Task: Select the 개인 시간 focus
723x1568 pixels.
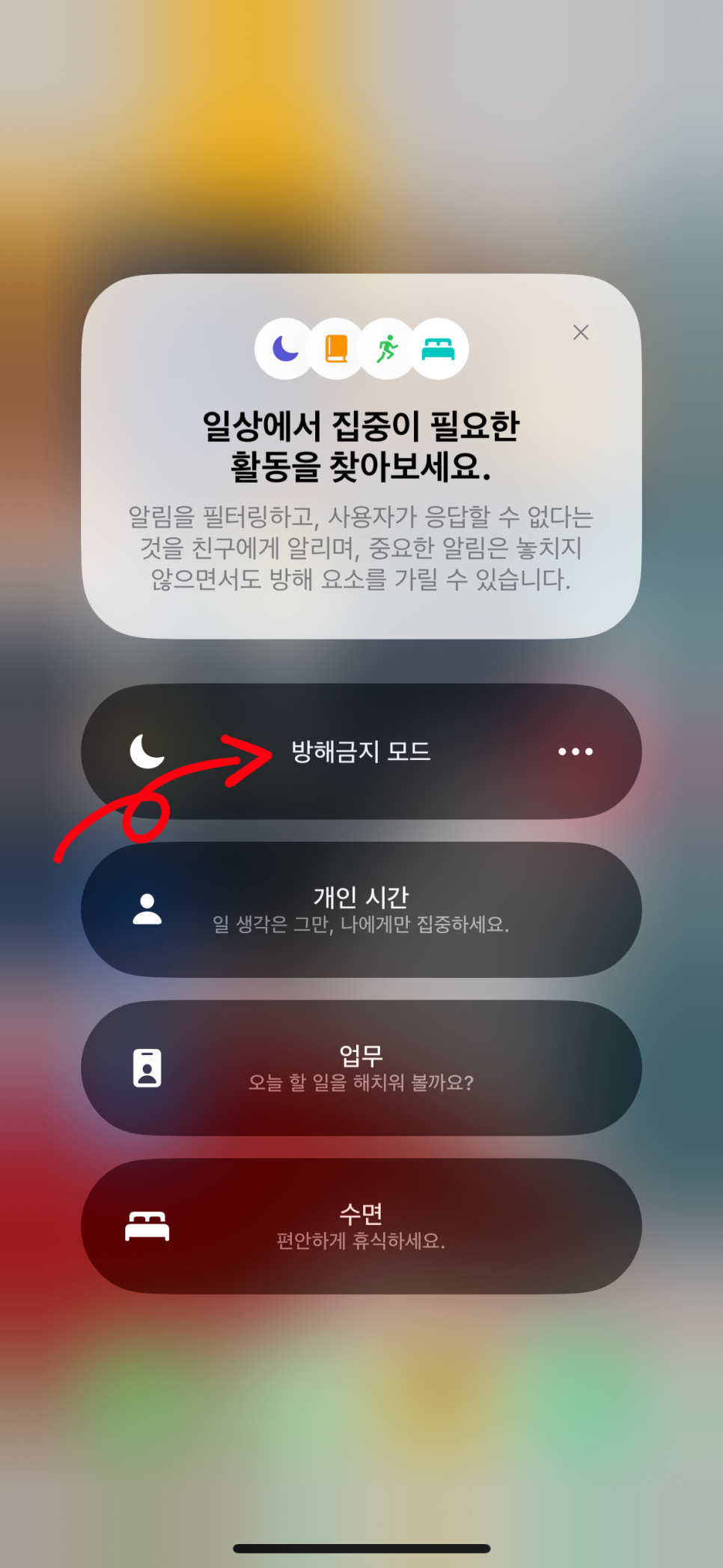Action: click(361, 909)
